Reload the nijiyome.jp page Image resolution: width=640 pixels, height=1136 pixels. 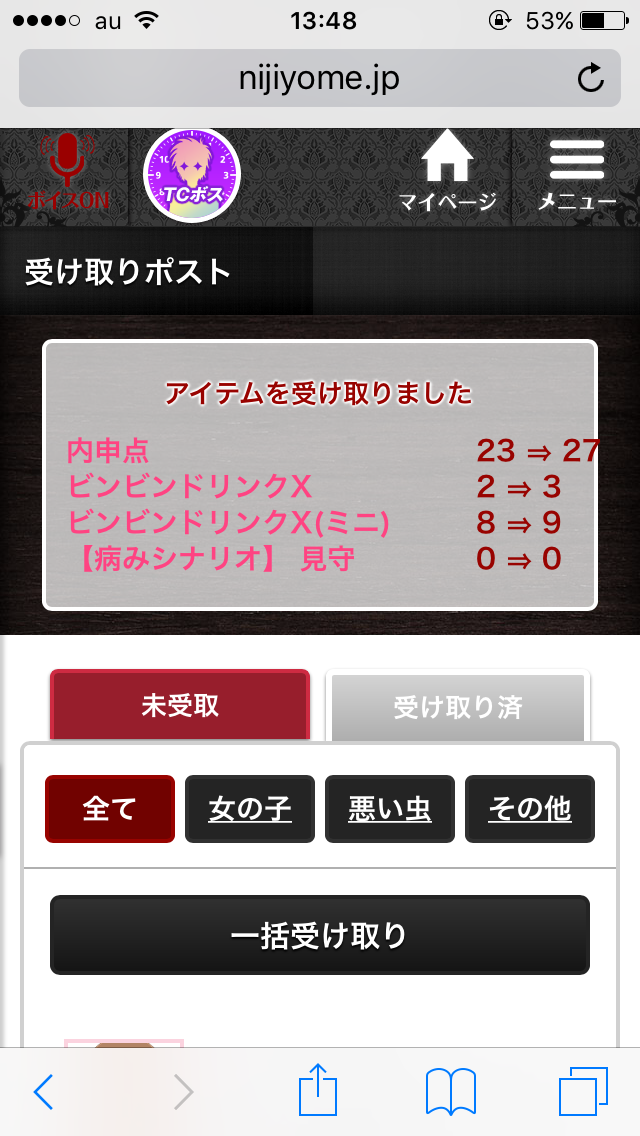point(591,77)
